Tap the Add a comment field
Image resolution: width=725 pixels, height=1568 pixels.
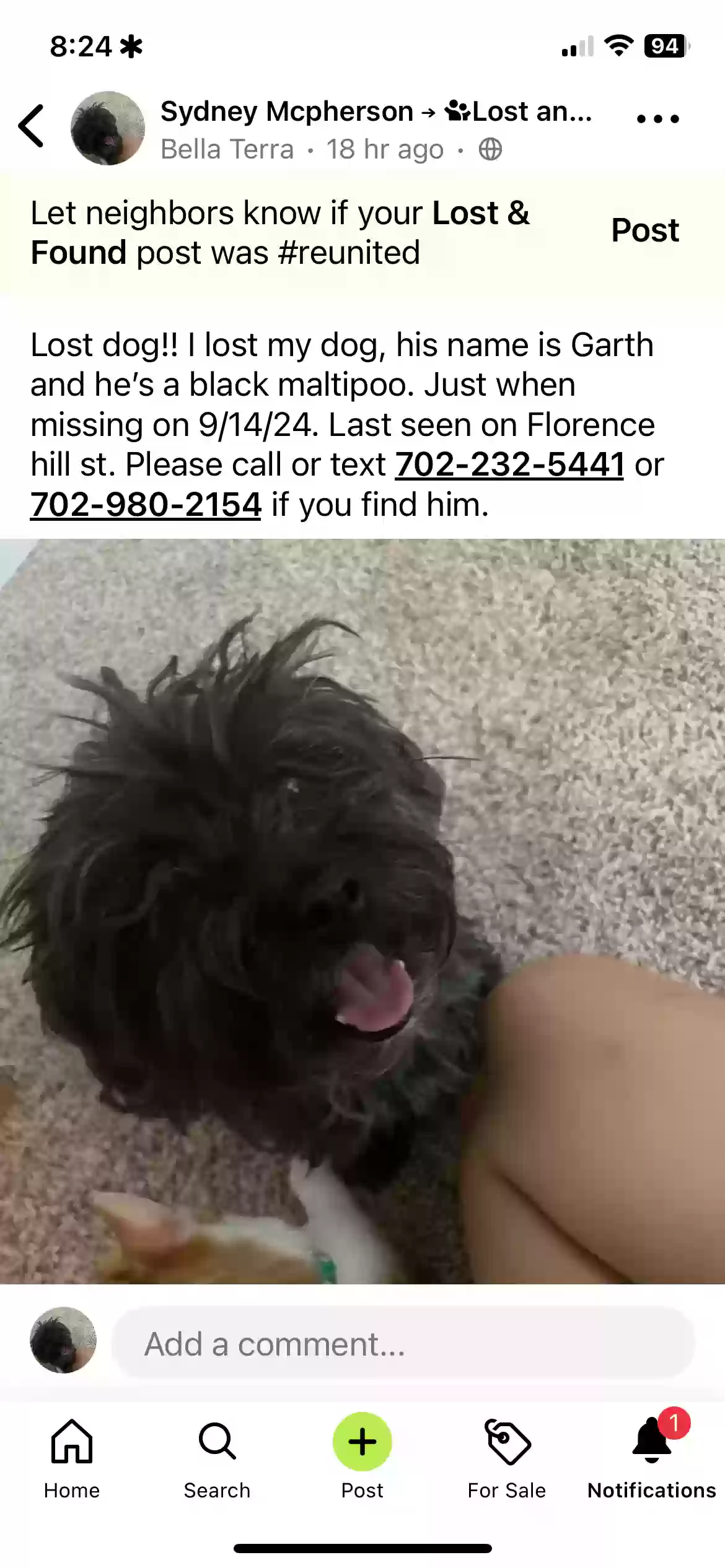pos(403,1345)
